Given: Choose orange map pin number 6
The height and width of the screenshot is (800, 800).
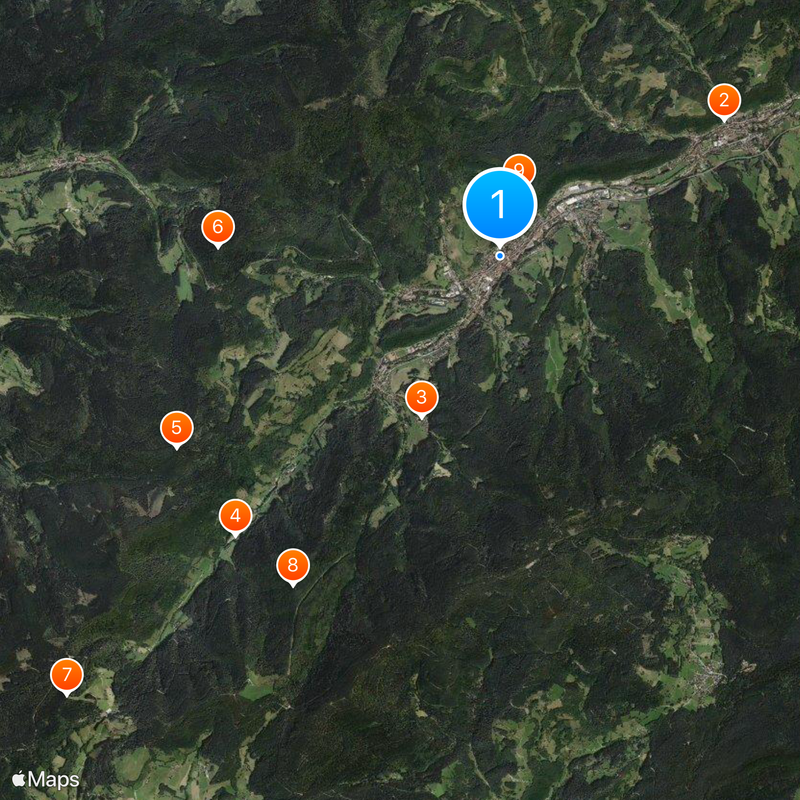Looking at the screenshot, I should (x=217, y=227).
